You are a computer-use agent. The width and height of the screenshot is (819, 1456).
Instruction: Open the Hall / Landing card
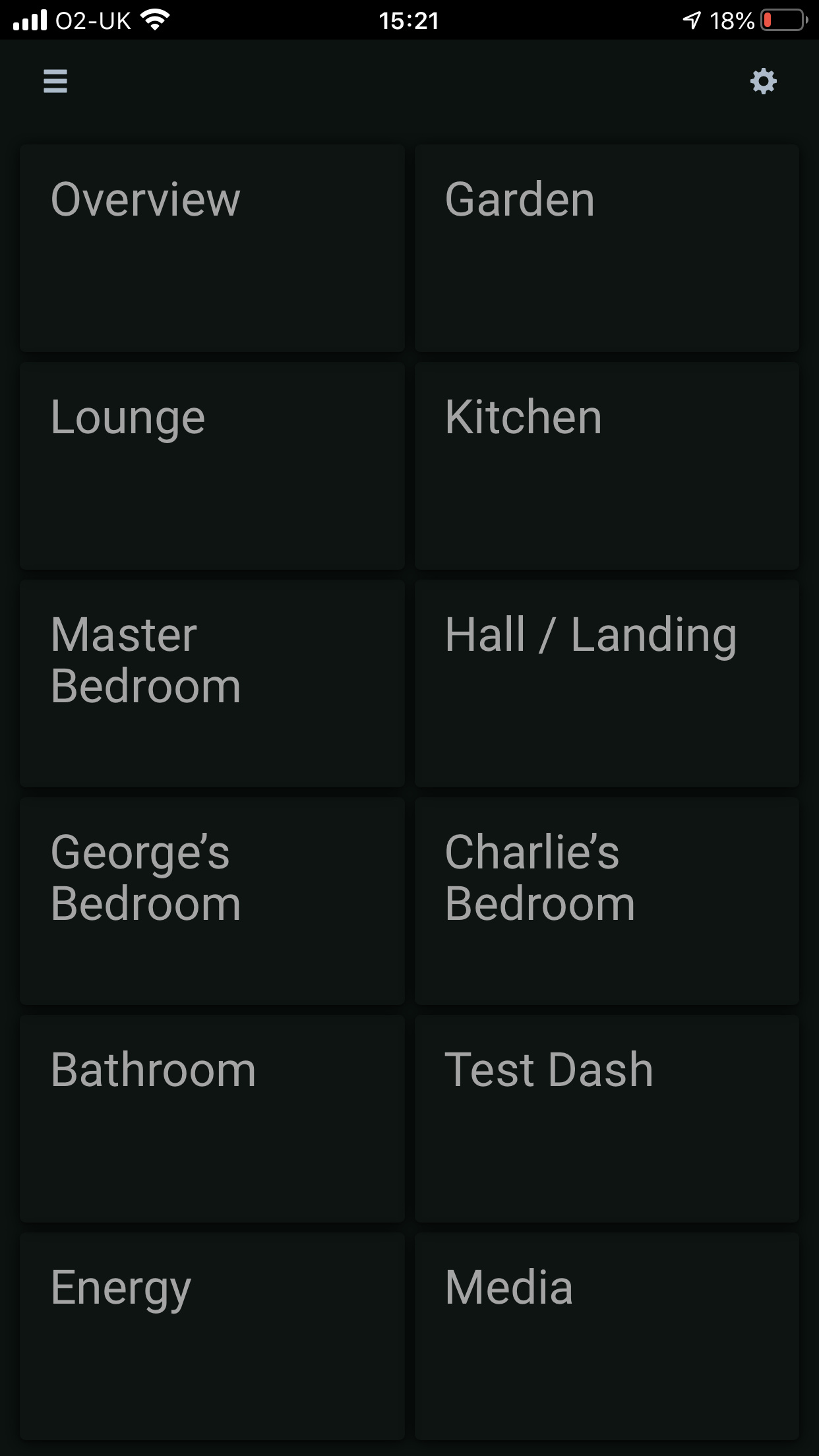(607, 683)
